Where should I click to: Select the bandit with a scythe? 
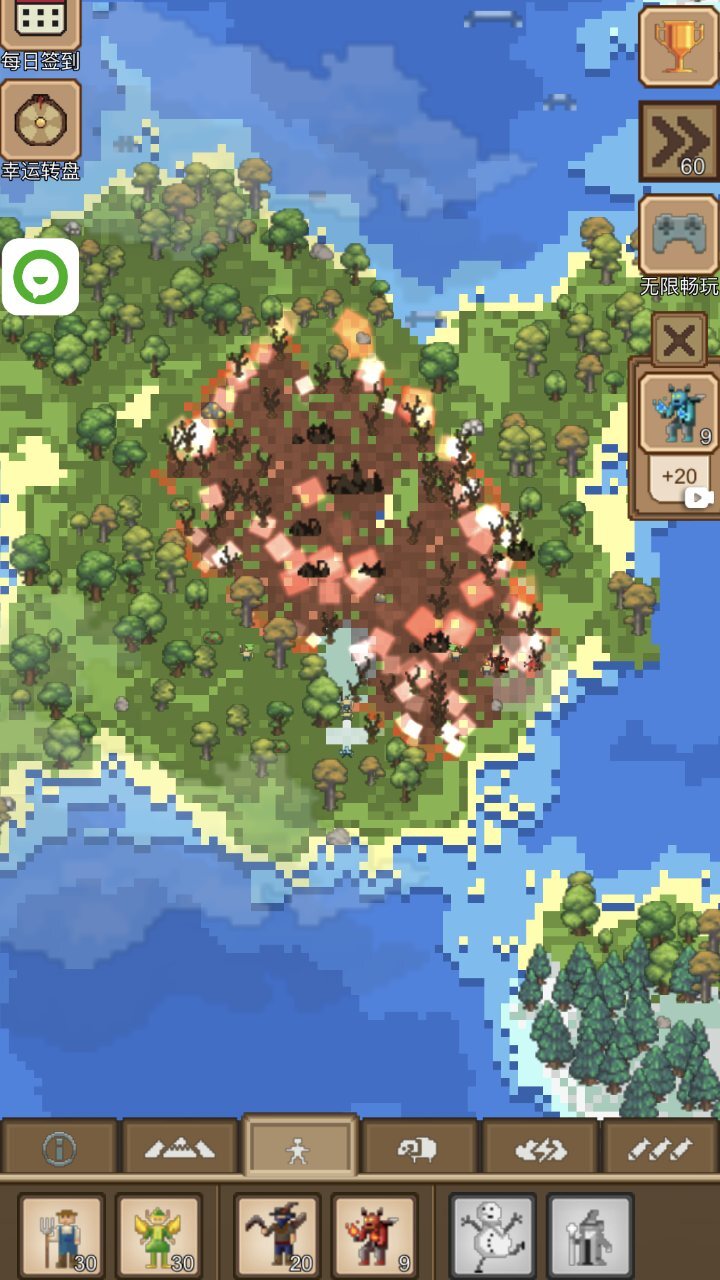pyautogui.click(x=277, y=1237)
